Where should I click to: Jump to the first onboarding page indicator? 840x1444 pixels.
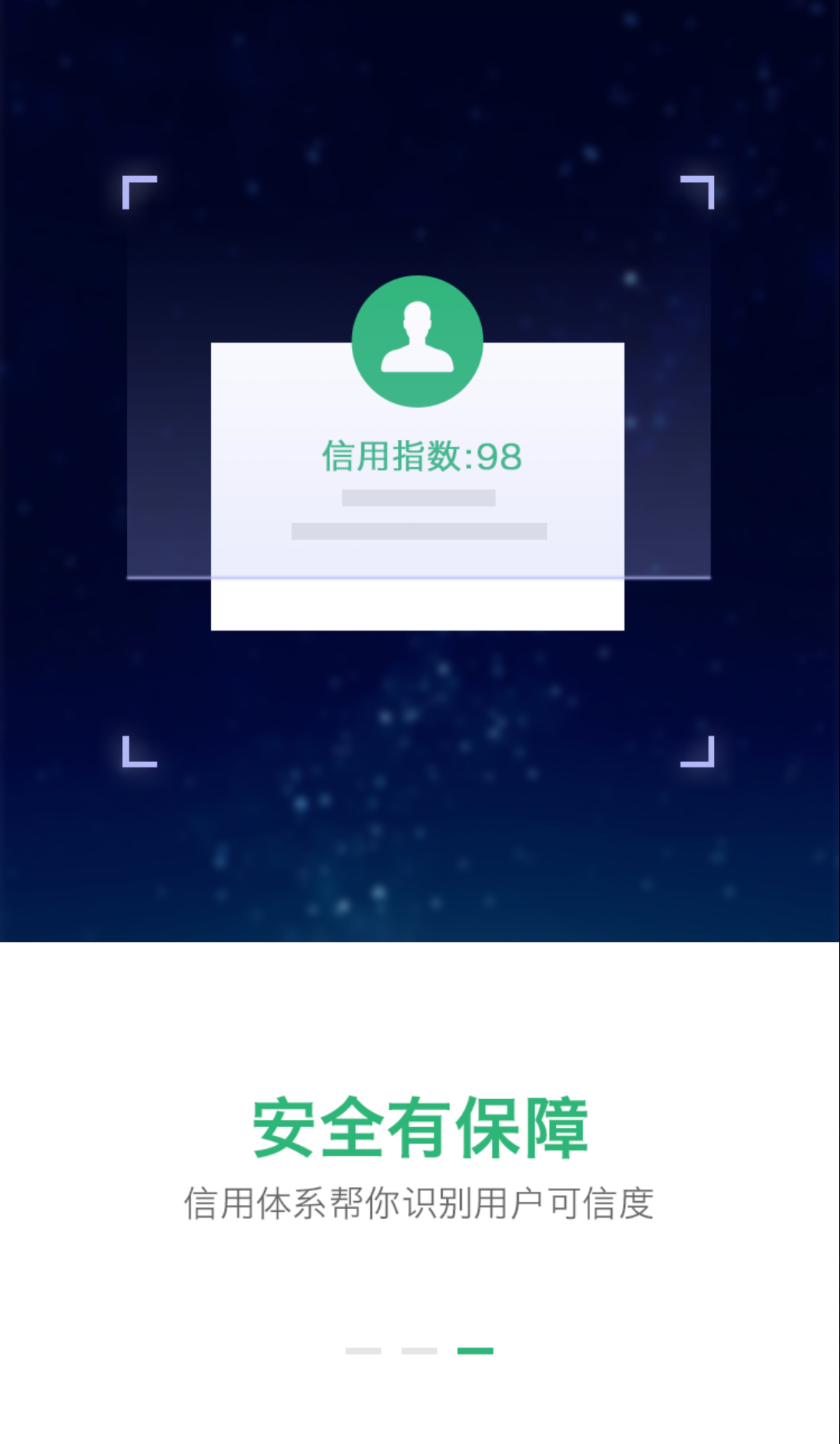click(363, 1351)
